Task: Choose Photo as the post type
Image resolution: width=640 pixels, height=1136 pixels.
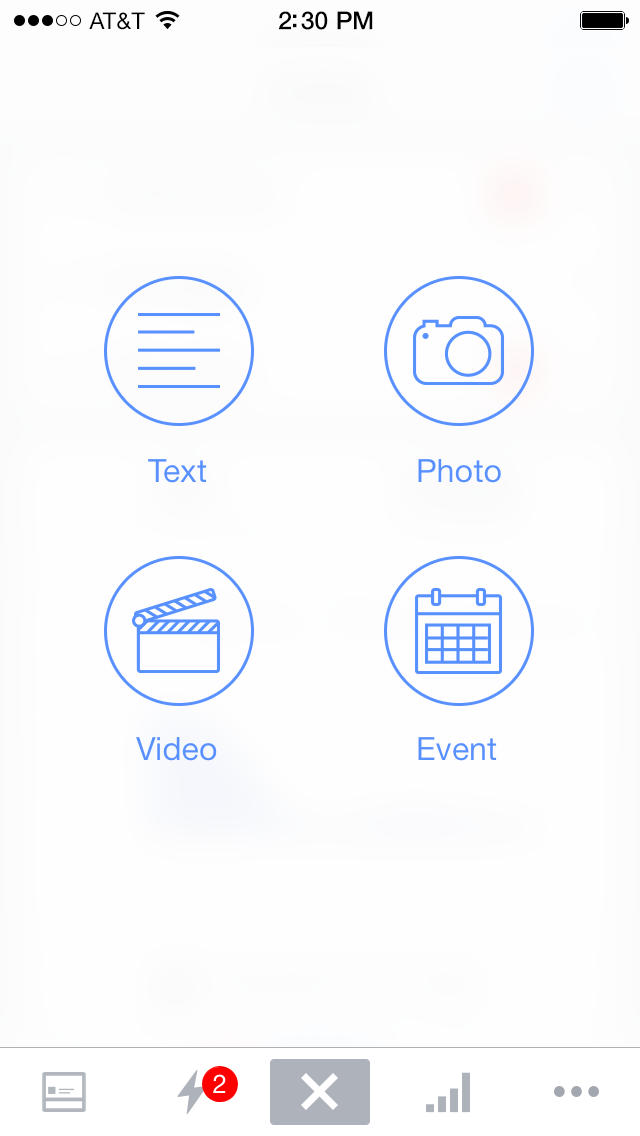Action: [x=459, y=350]
